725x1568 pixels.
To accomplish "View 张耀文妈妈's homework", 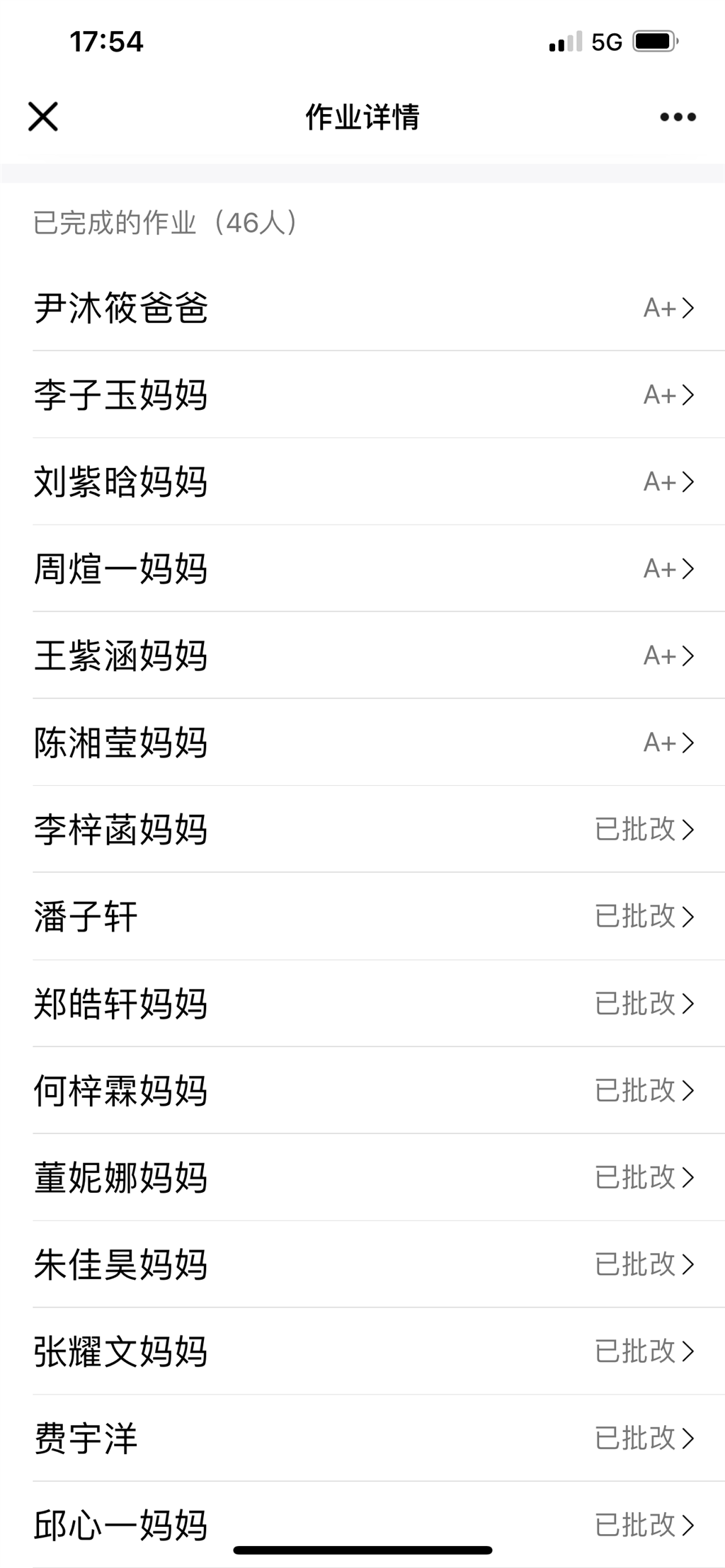I will (x=362, y=1351).
